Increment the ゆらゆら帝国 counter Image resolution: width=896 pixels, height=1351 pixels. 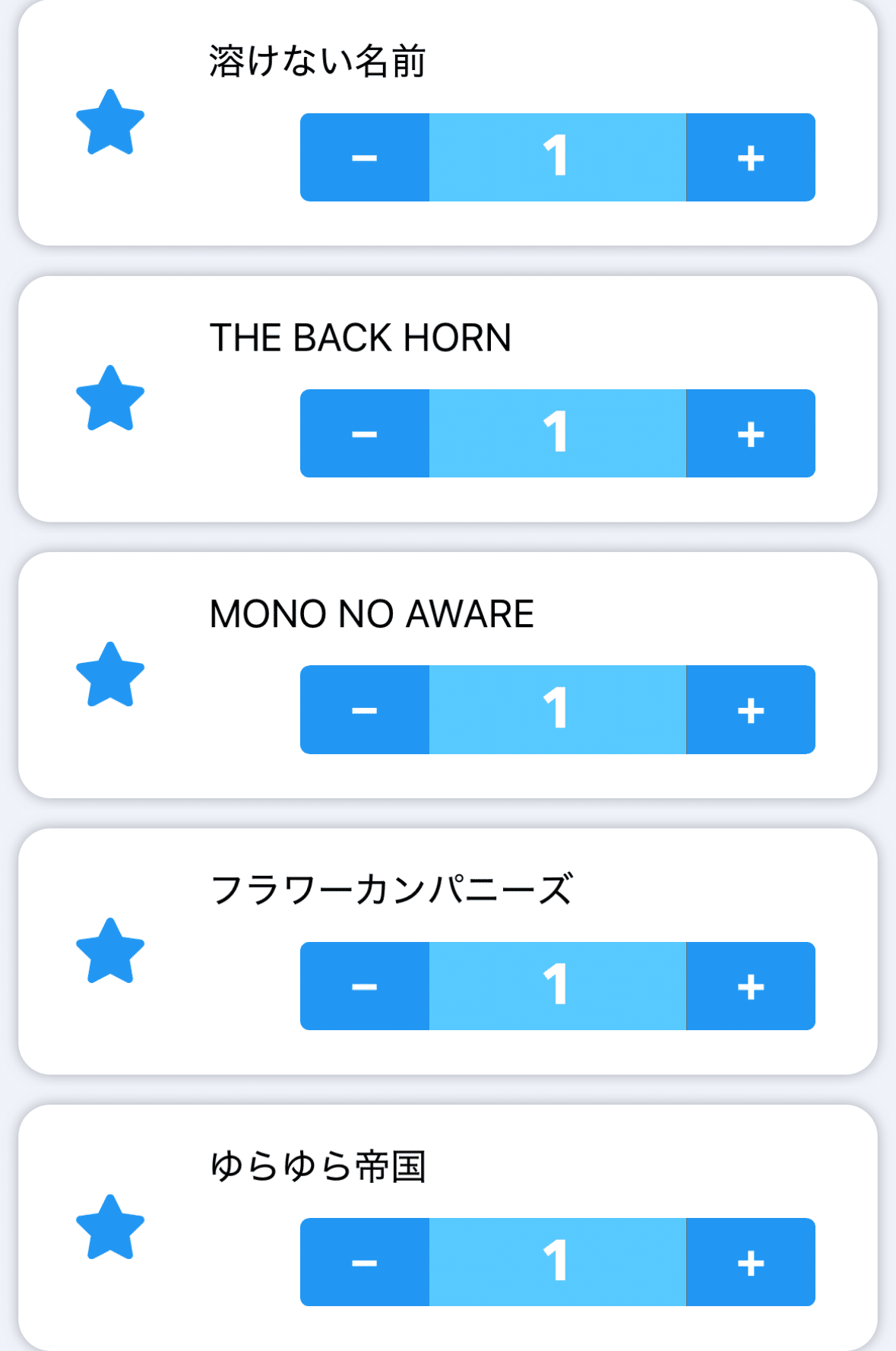coord(750,1262)
